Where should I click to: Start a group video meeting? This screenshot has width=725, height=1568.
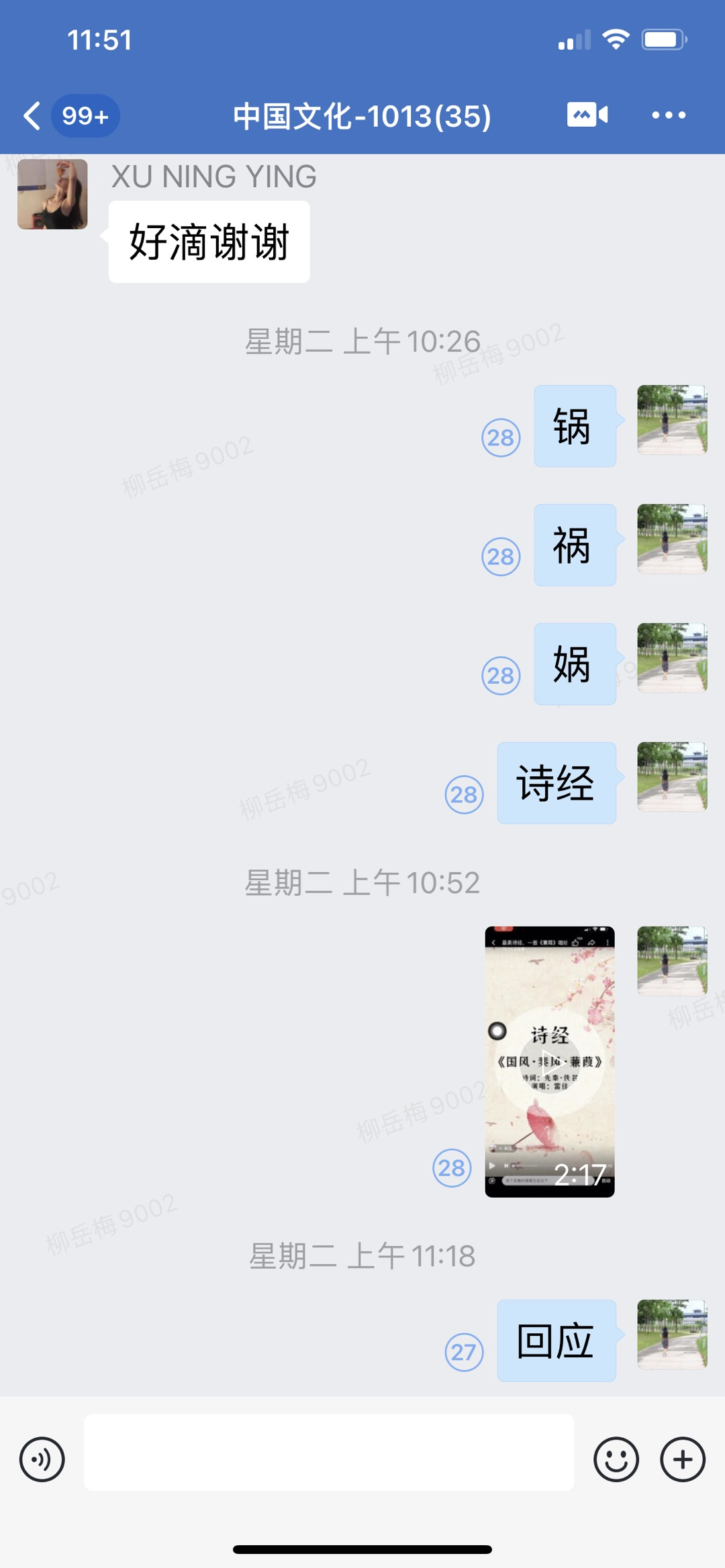[587, 115]
